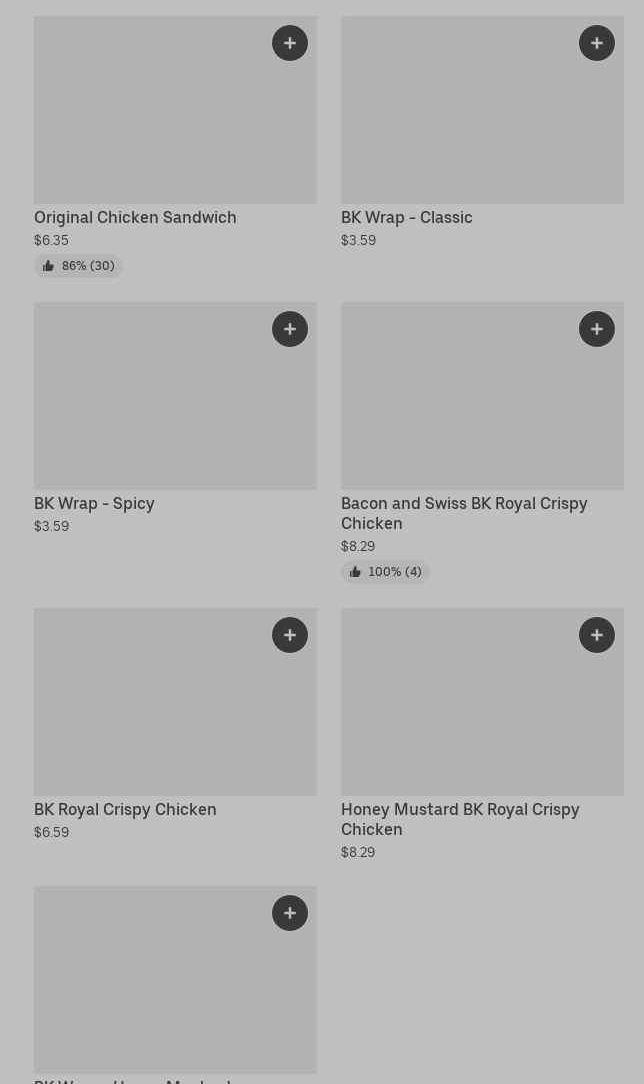This screenshot has width=644, height=1084.
Task: Add Original Chicken Sandwich to cart
Action: [290, 43]
